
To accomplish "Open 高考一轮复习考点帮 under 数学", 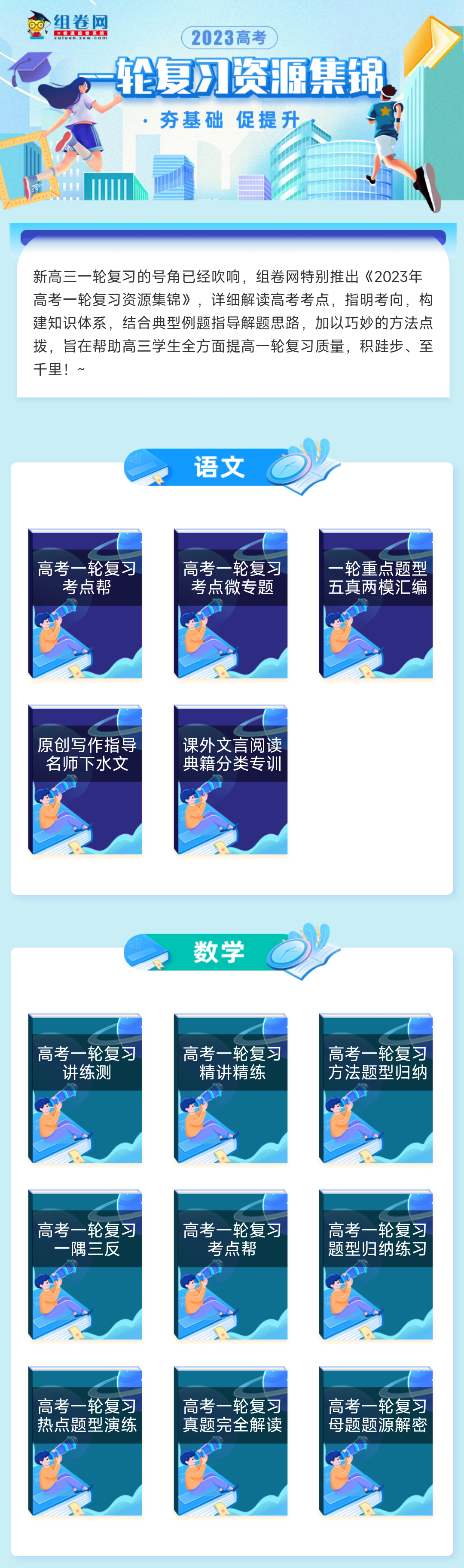I will point(231,1265).
